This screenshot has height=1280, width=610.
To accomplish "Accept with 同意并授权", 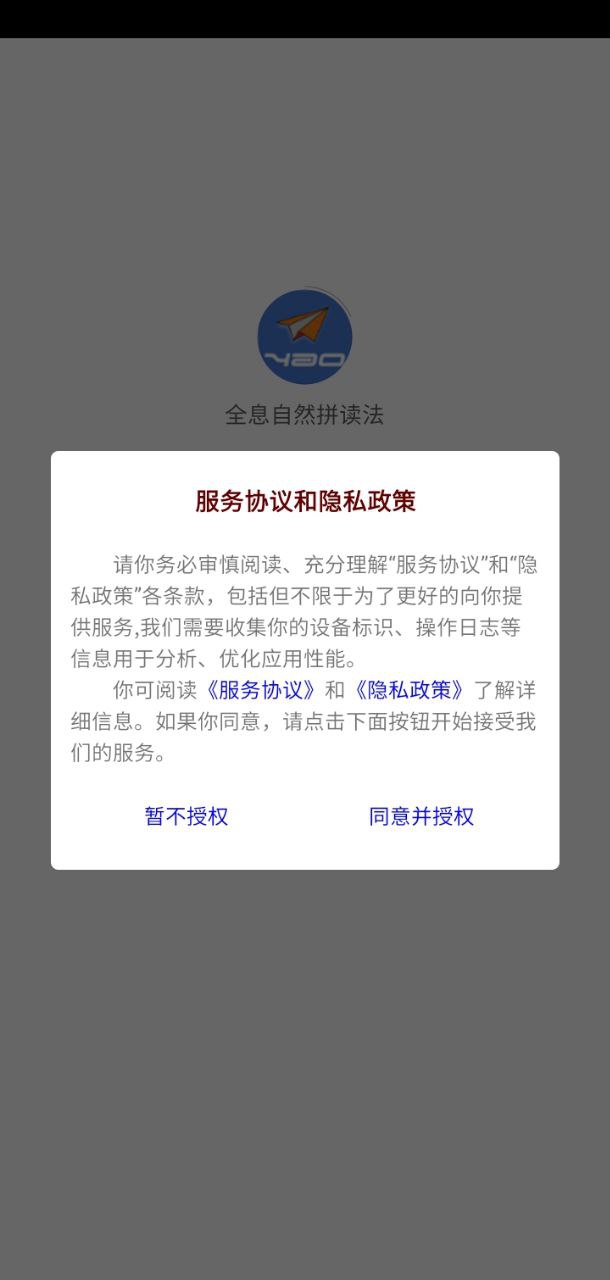I will click(x=421, y=817).
